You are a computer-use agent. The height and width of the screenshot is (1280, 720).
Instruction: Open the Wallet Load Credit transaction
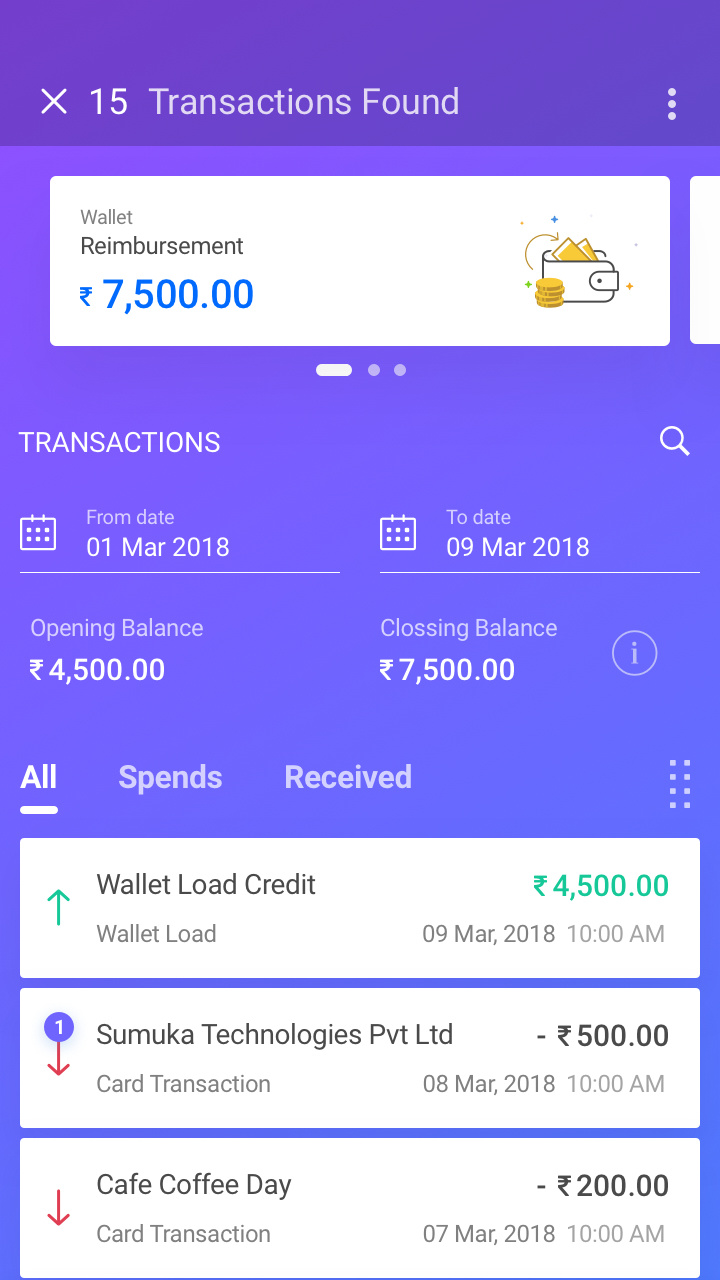(x=360, y=908)
